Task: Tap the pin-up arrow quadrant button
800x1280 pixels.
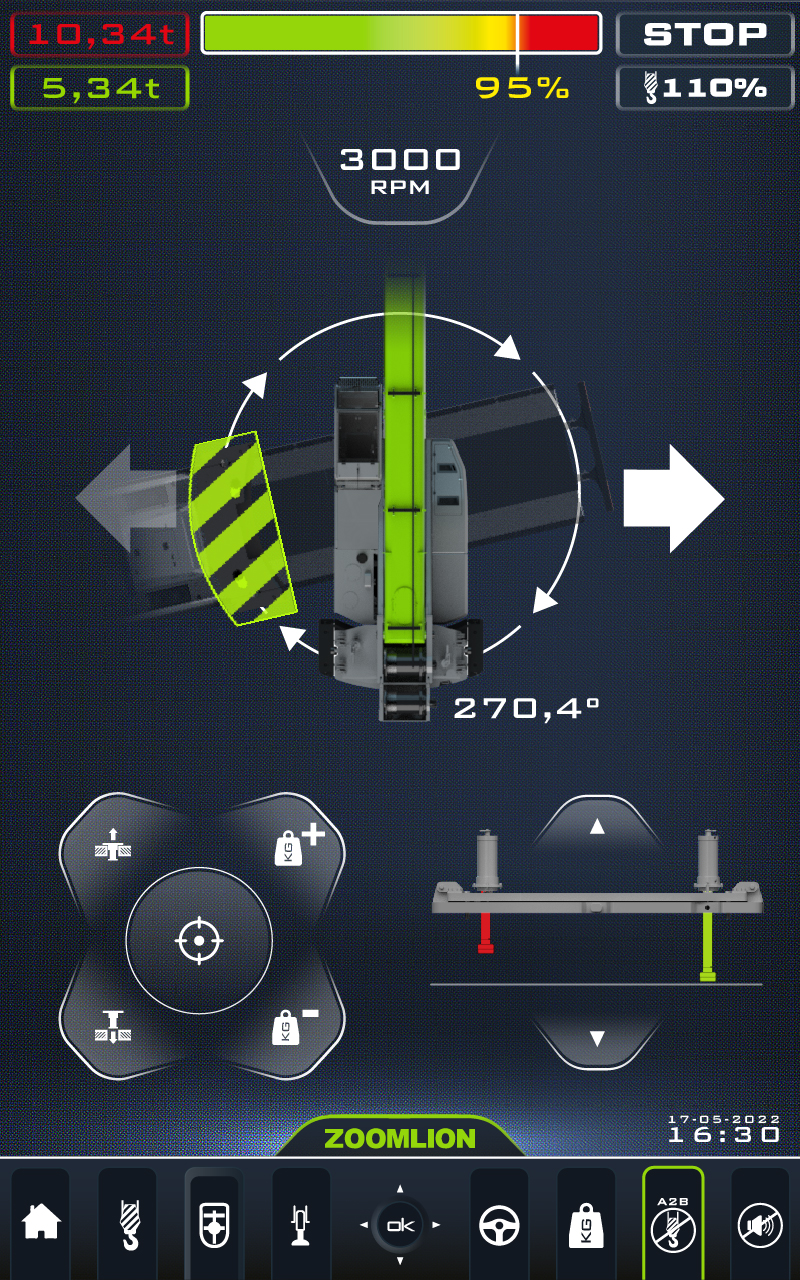Action: tap(113, 845)
